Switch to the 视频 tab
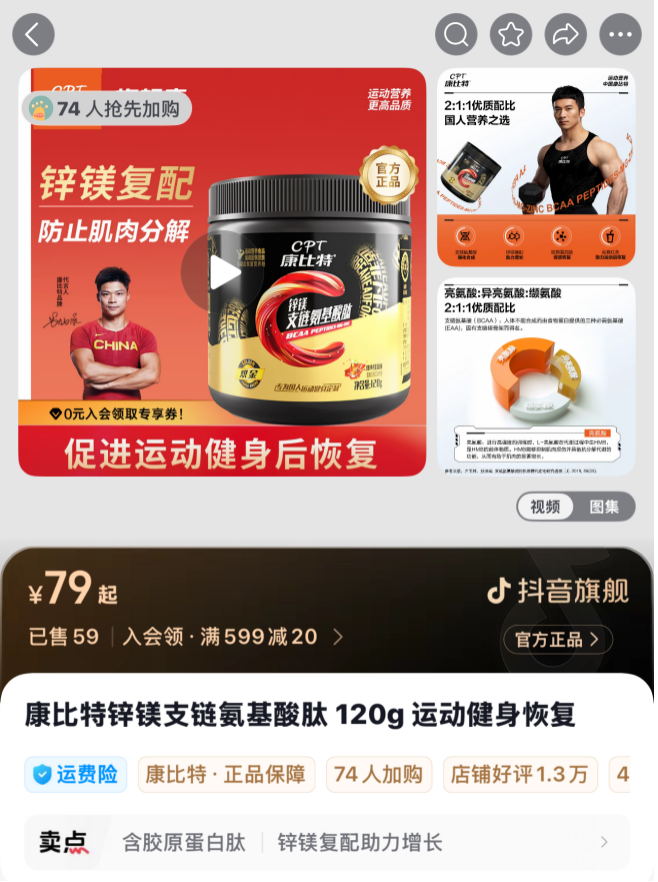Image resolution: width=658 pixels, height=882 pixels. tap(546, 507)
